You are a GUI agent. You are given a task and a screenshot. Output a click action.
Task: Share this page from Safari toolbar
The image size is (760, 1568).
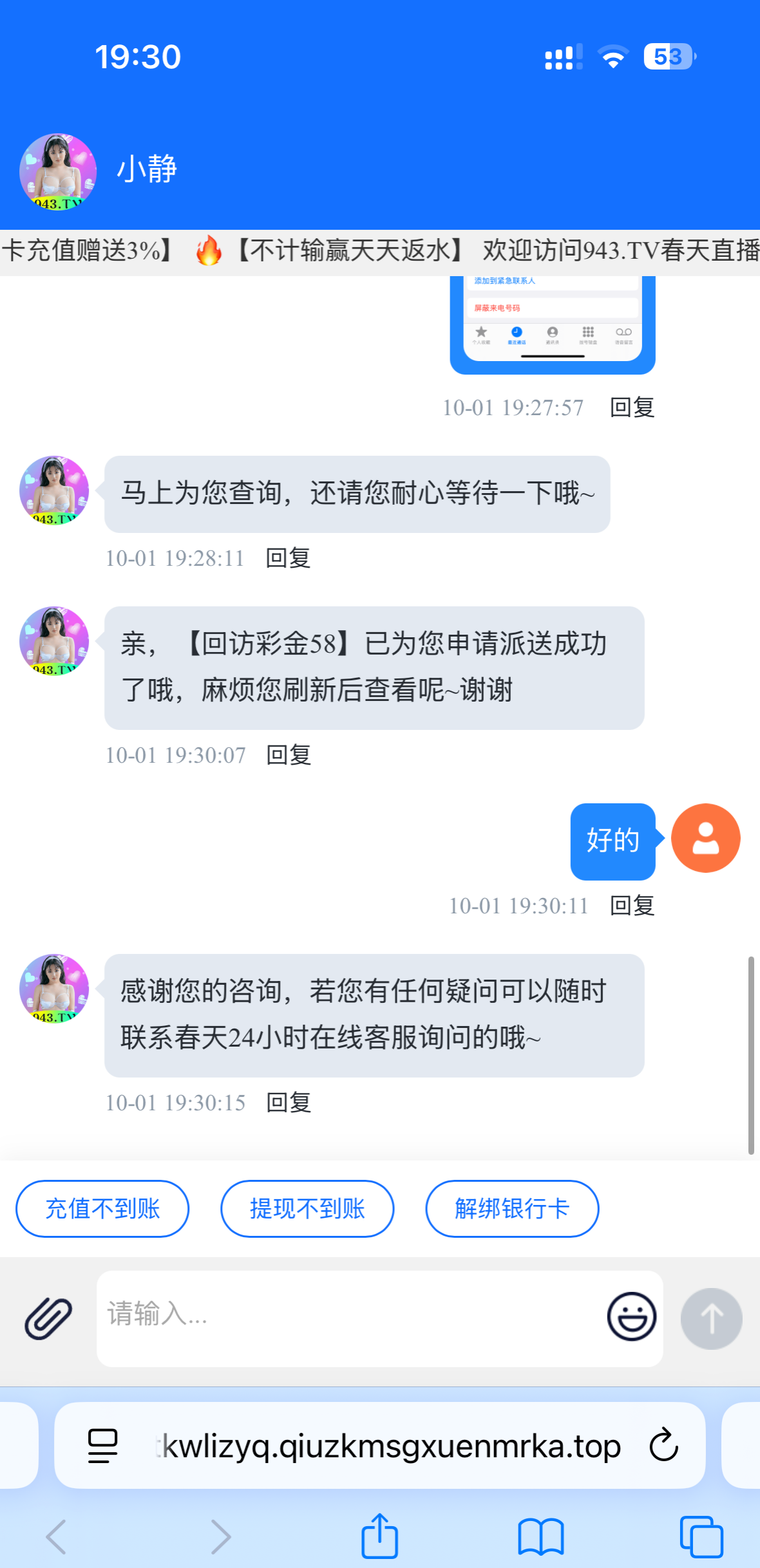379,1536
